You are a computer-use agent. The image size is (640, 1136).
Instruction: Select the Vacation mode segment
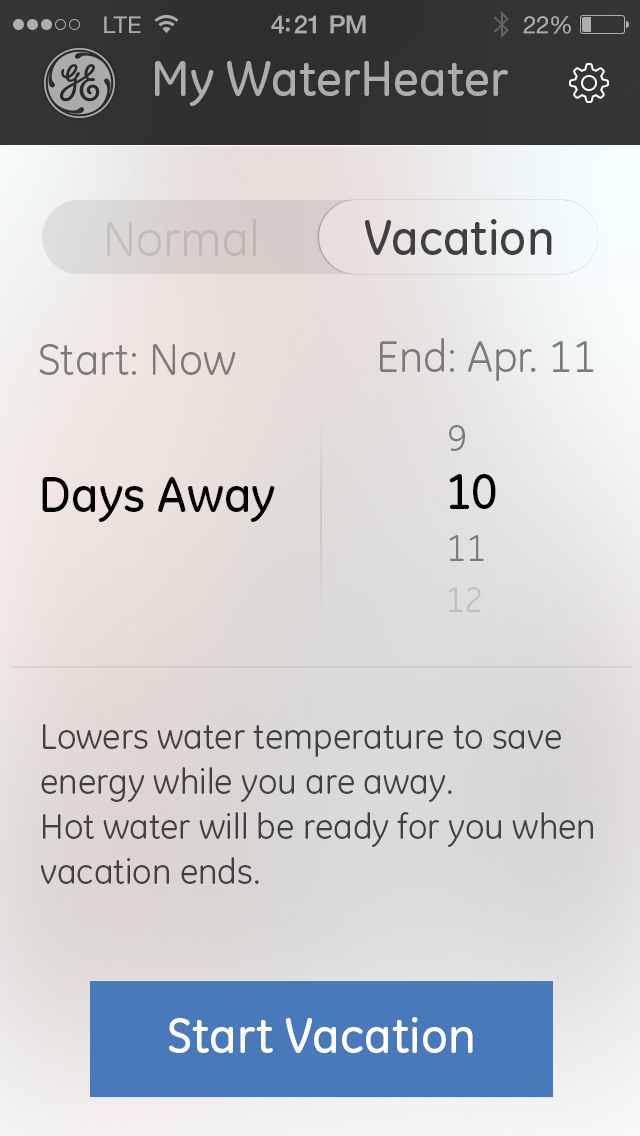(458, 238)
